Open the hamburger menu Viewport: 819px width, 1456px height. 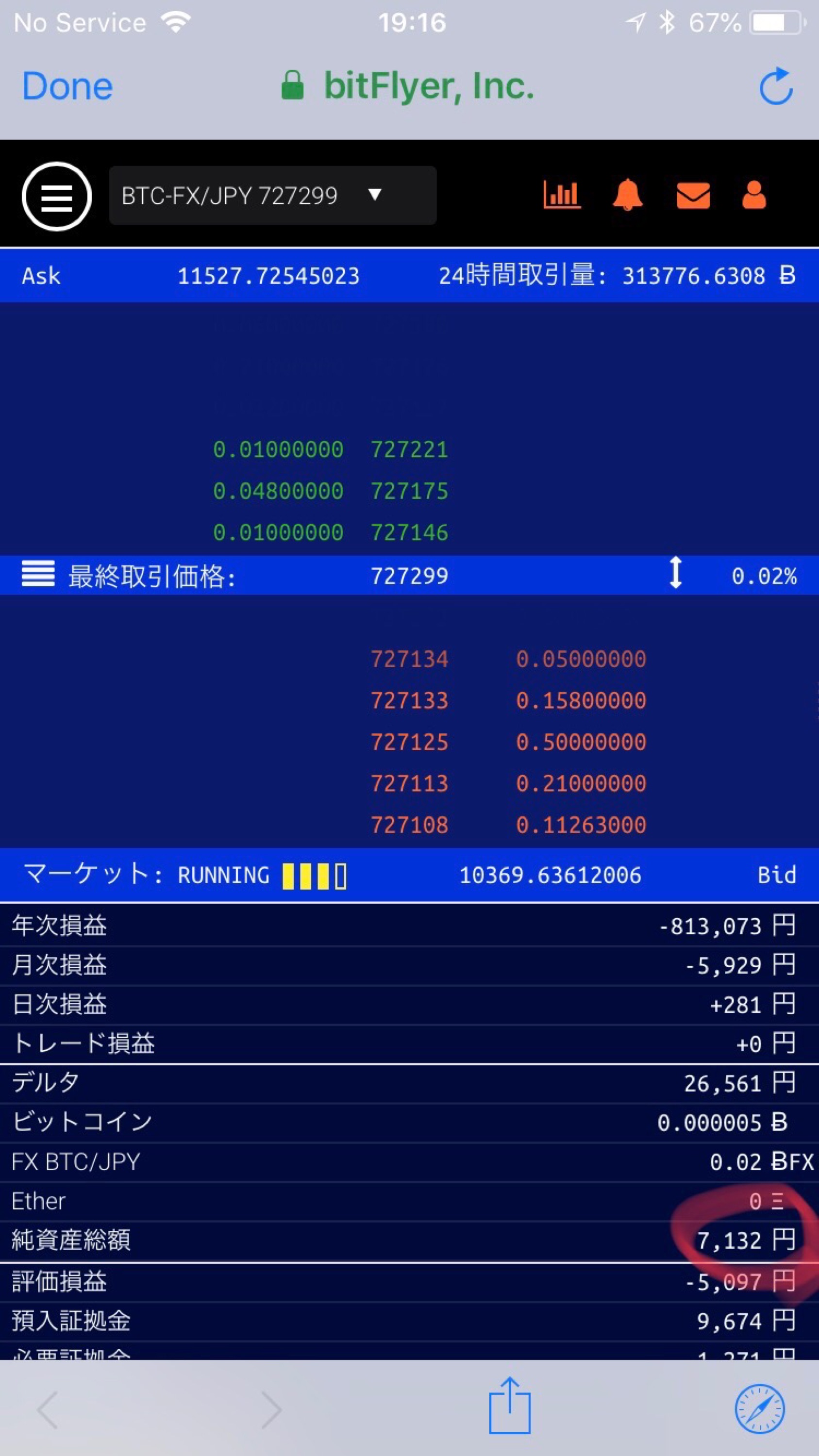(56, 196)
